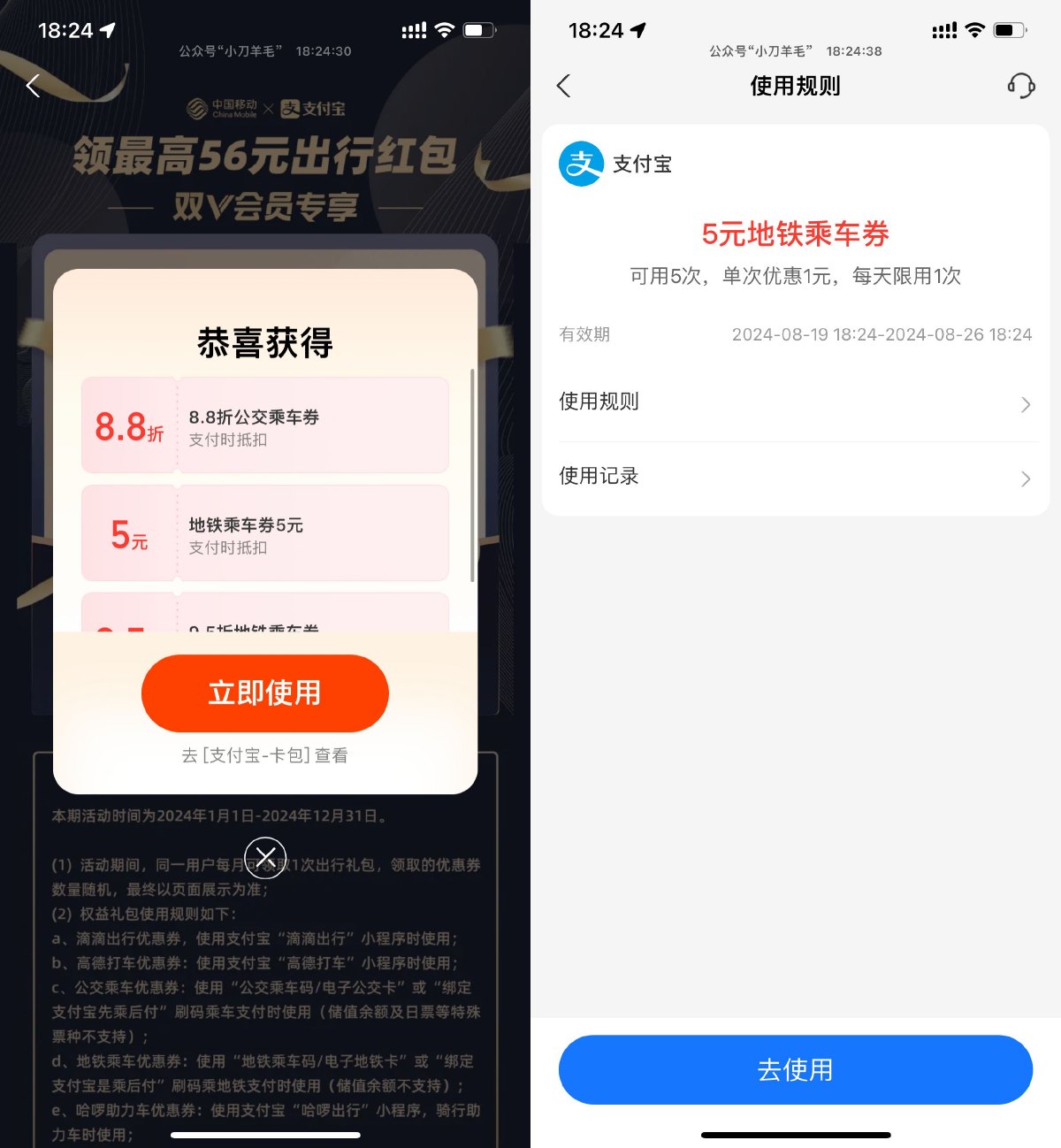Open the 使用规则 row
Screen dimensions: 1061x1148
pyautogui.click(x=794, y=402)
